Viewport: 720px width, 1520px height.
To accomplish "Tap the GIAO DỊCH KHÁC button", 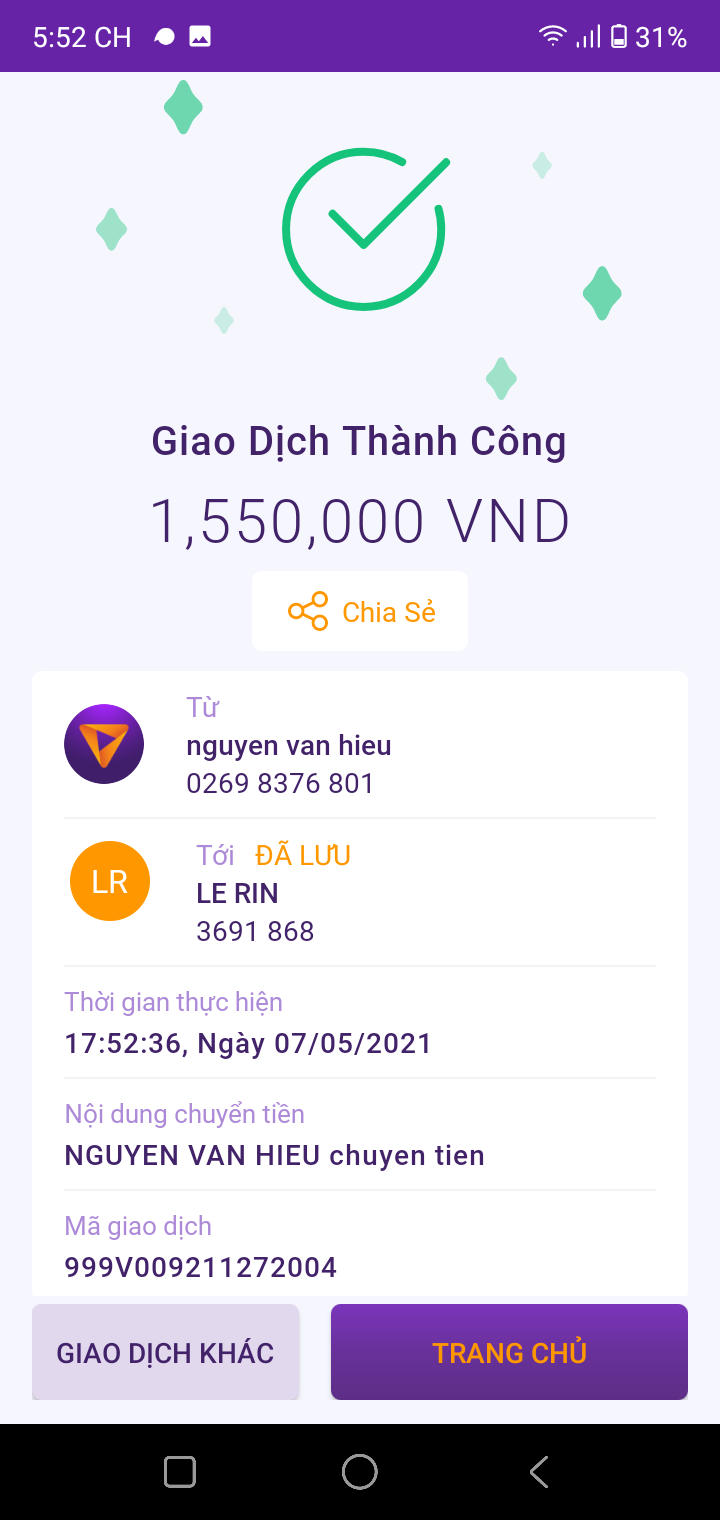I will tap(166, 1352).
